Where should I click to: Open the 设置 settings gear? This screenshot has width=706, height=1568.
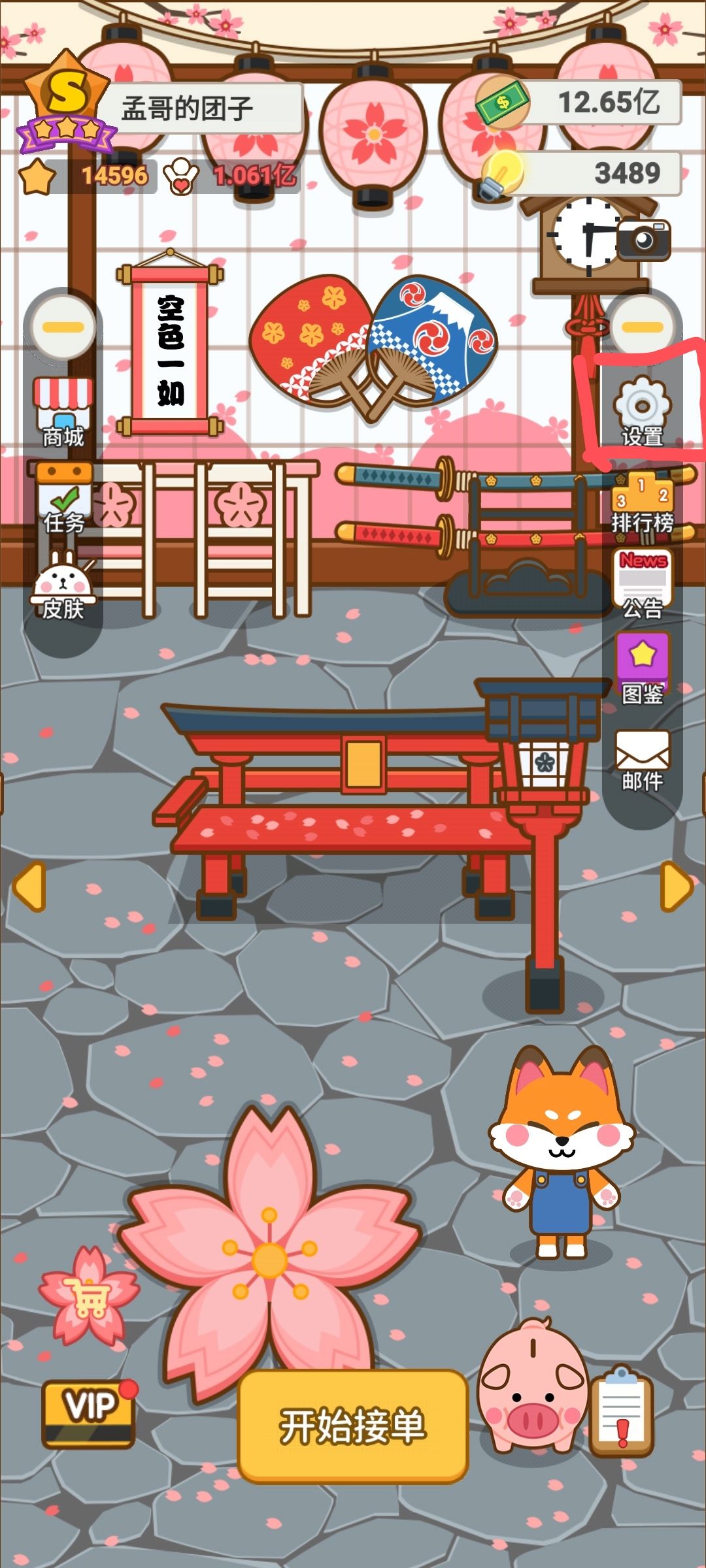tap(642, 412)
